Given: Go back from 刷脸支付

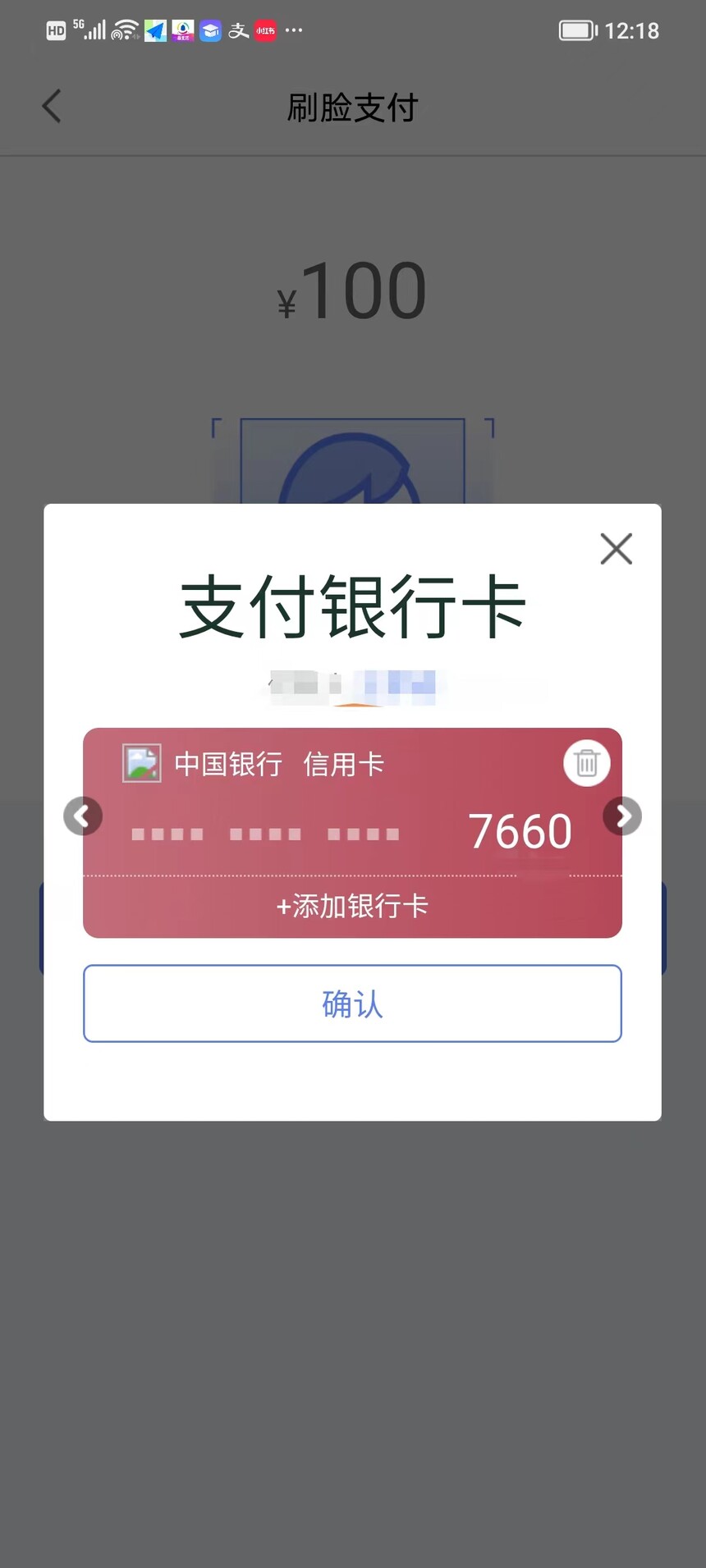Looking at the screenshot, I should tap(52, 107).
